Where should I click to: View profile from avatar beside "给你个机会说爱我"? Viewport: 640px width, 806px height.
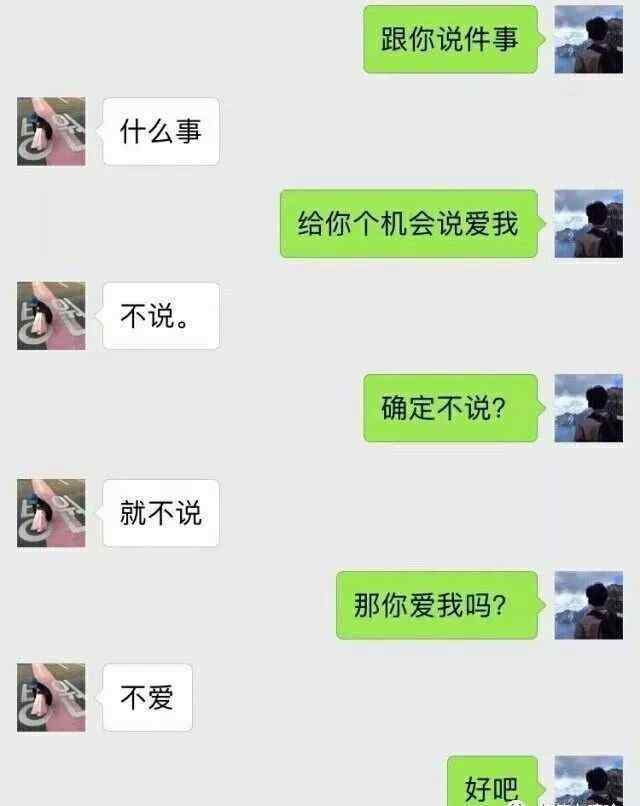coord(588,223)
